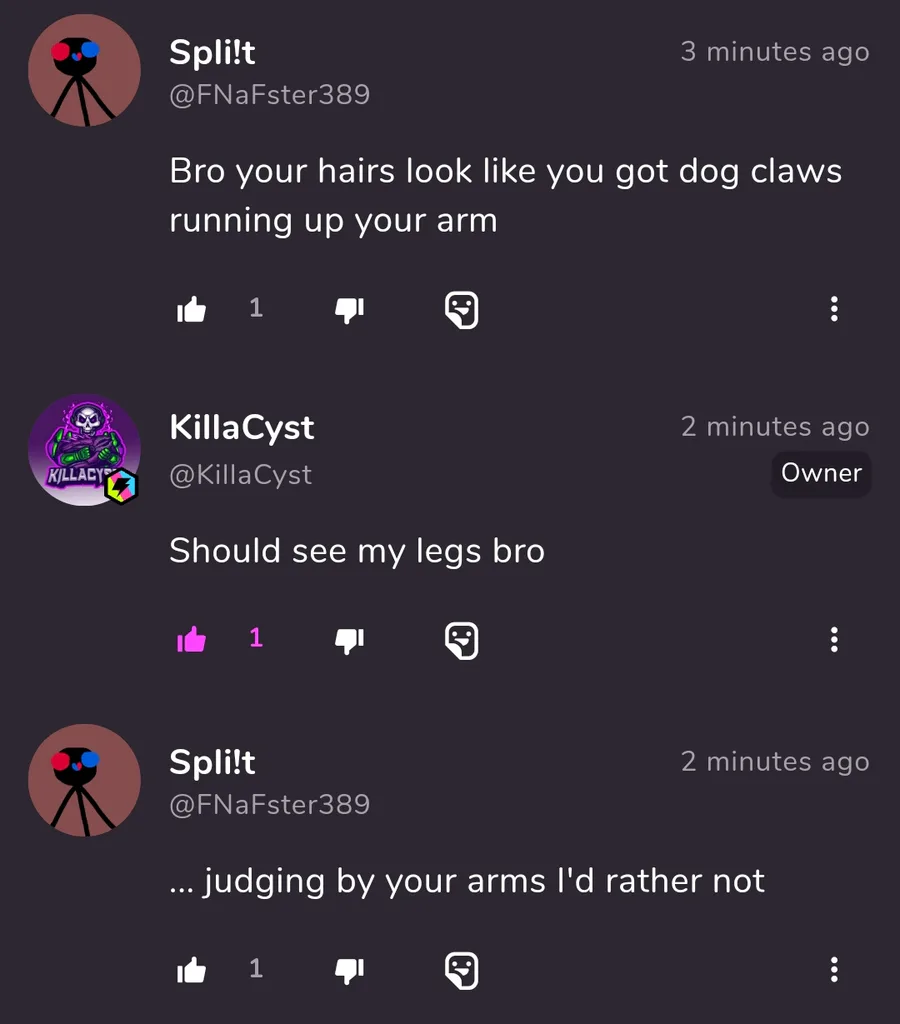Like Spli!t's comment about dog claws
This screenshot has height=1024, width=900.
191,310
